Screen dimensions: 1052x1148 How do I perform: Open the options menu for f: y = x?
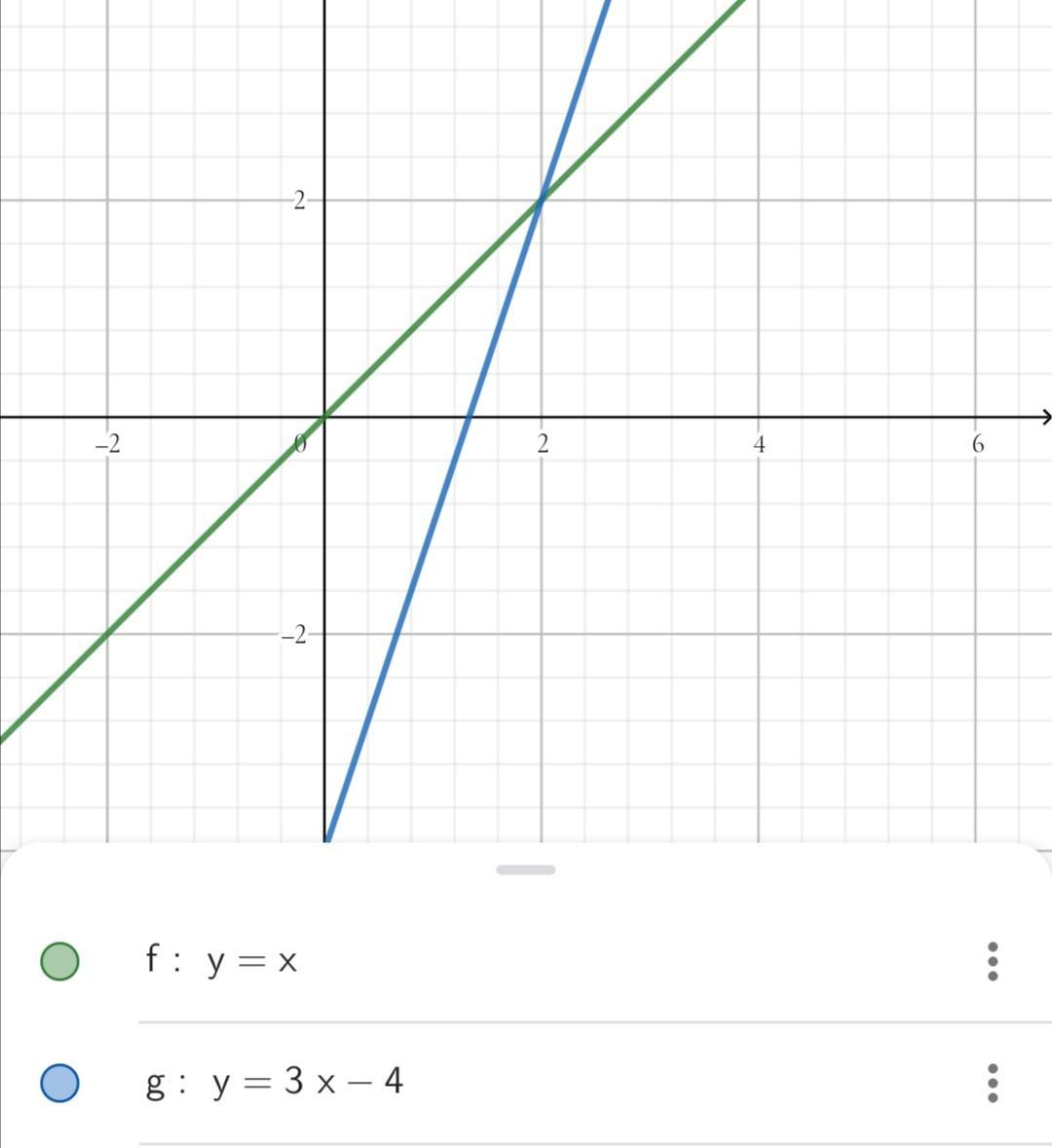point(992,961)
